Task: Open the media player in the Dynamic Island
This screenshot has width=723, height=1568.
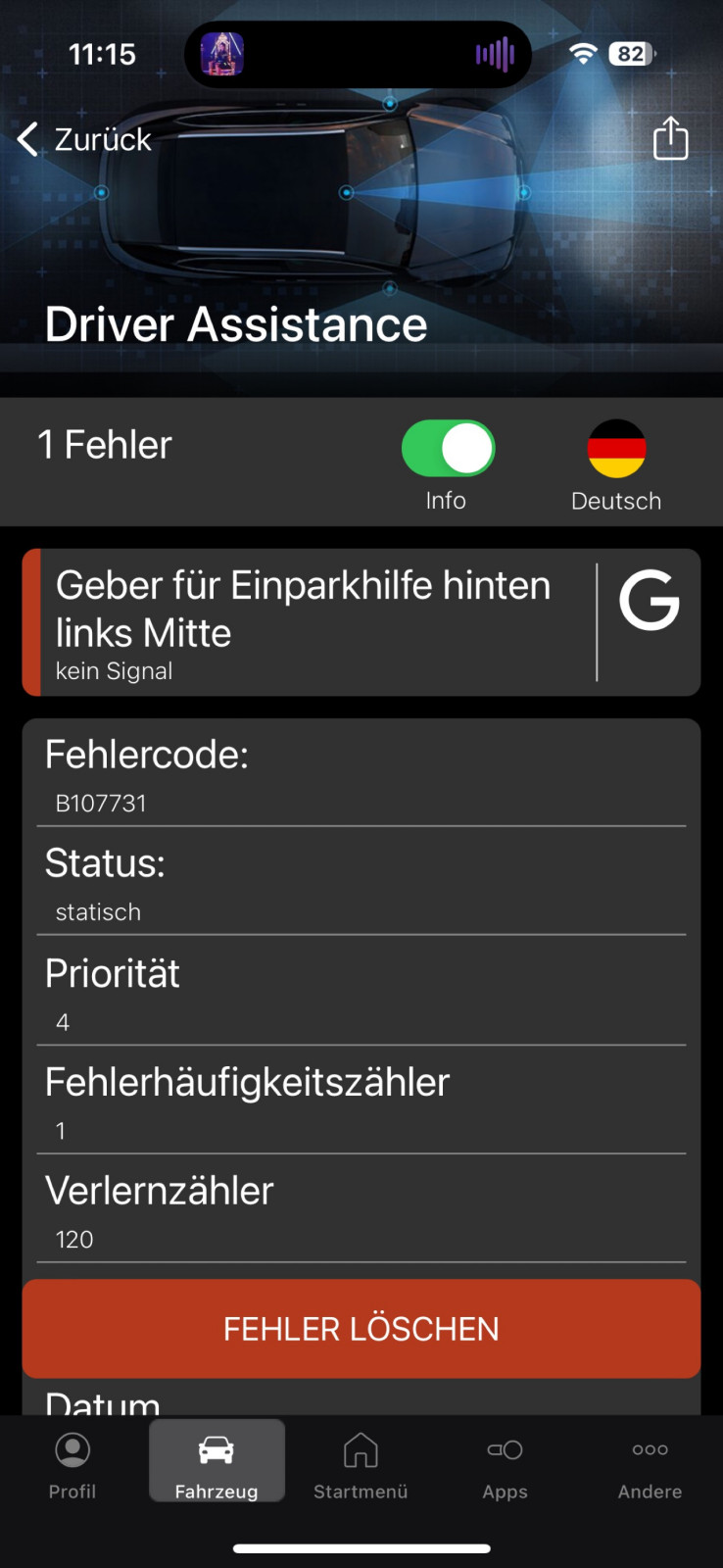Action: click(358, 54)
